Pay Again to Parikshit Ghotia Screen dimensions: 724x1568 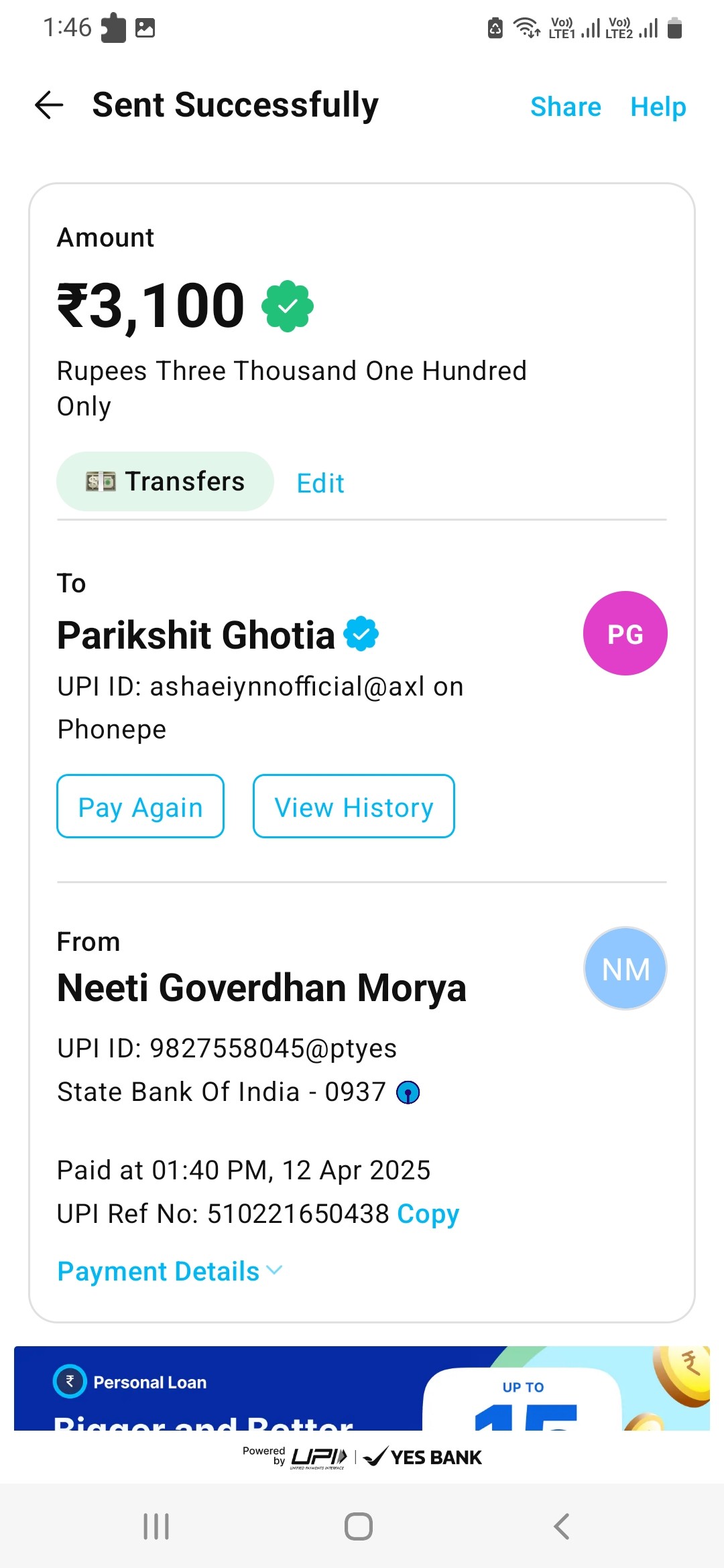click(x=140, y=806)
